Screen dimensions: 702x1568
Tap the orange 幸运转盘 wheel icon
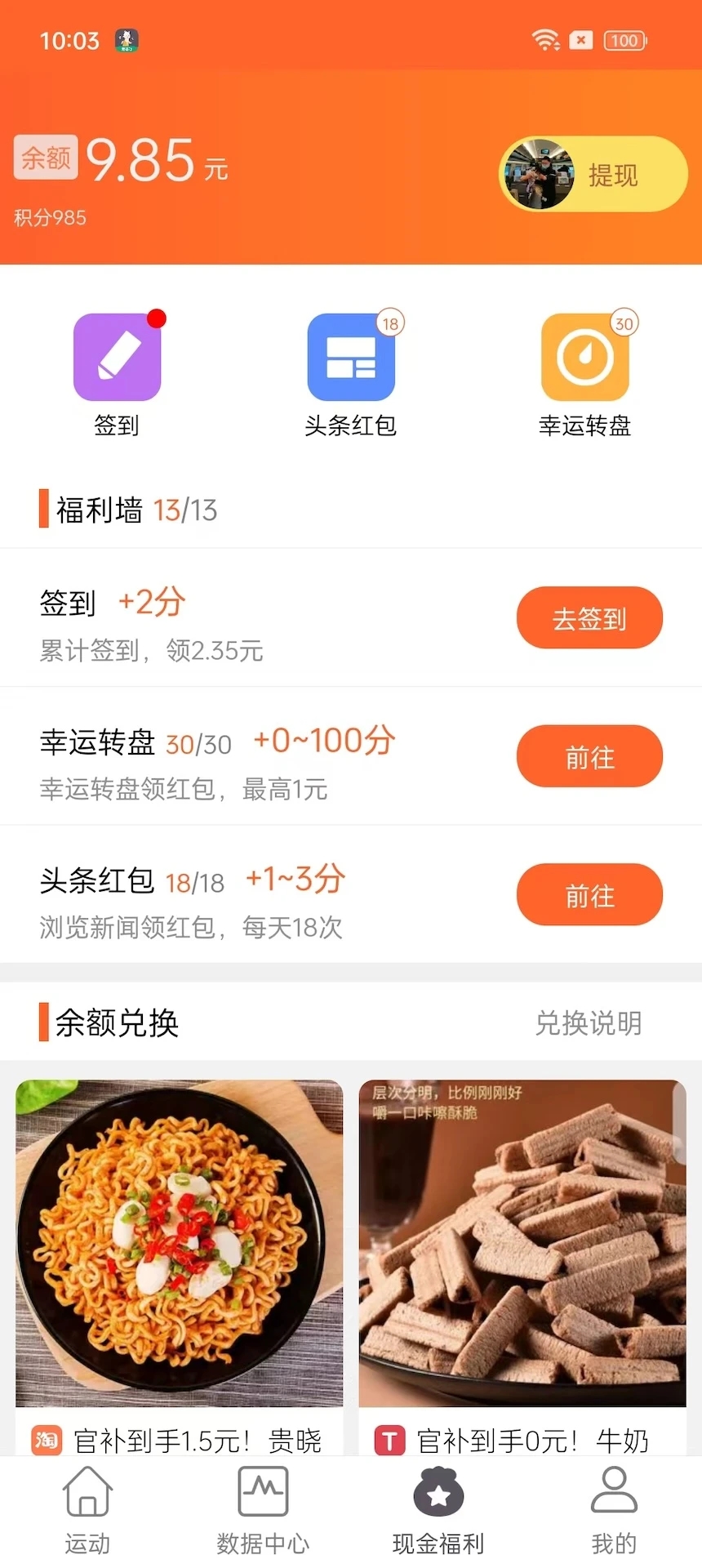(585, 356)
